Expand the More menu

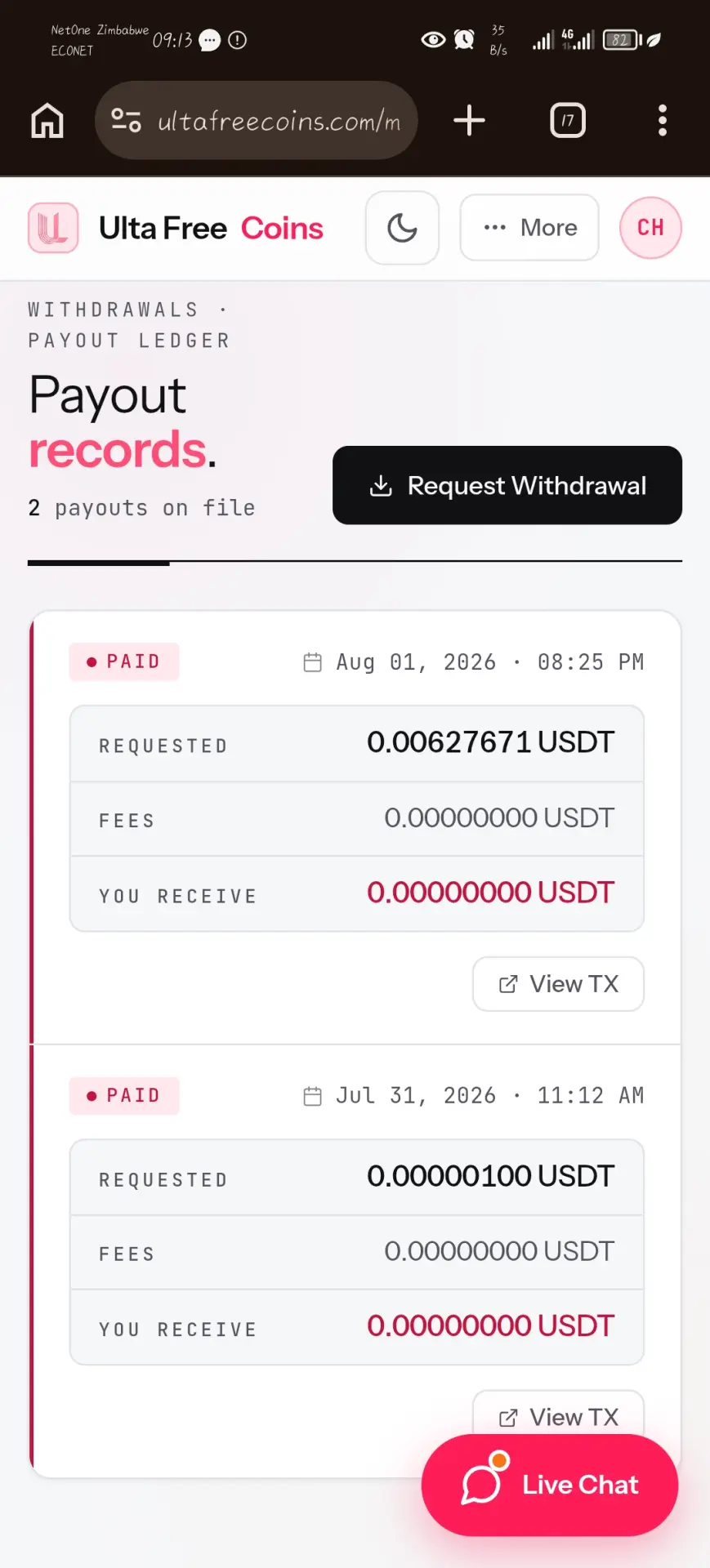click(529, 228)
